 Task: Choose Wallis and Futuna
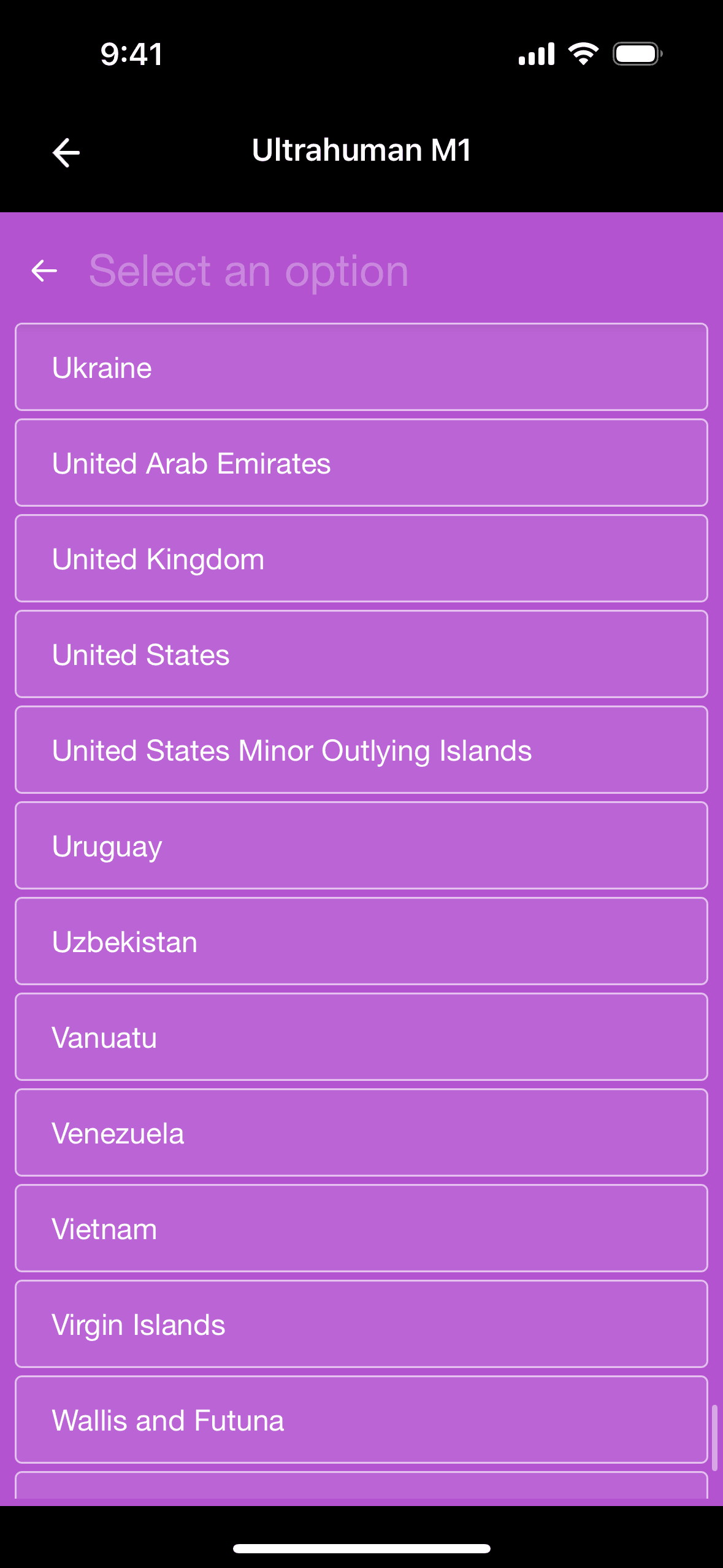tap(361, 1420)
